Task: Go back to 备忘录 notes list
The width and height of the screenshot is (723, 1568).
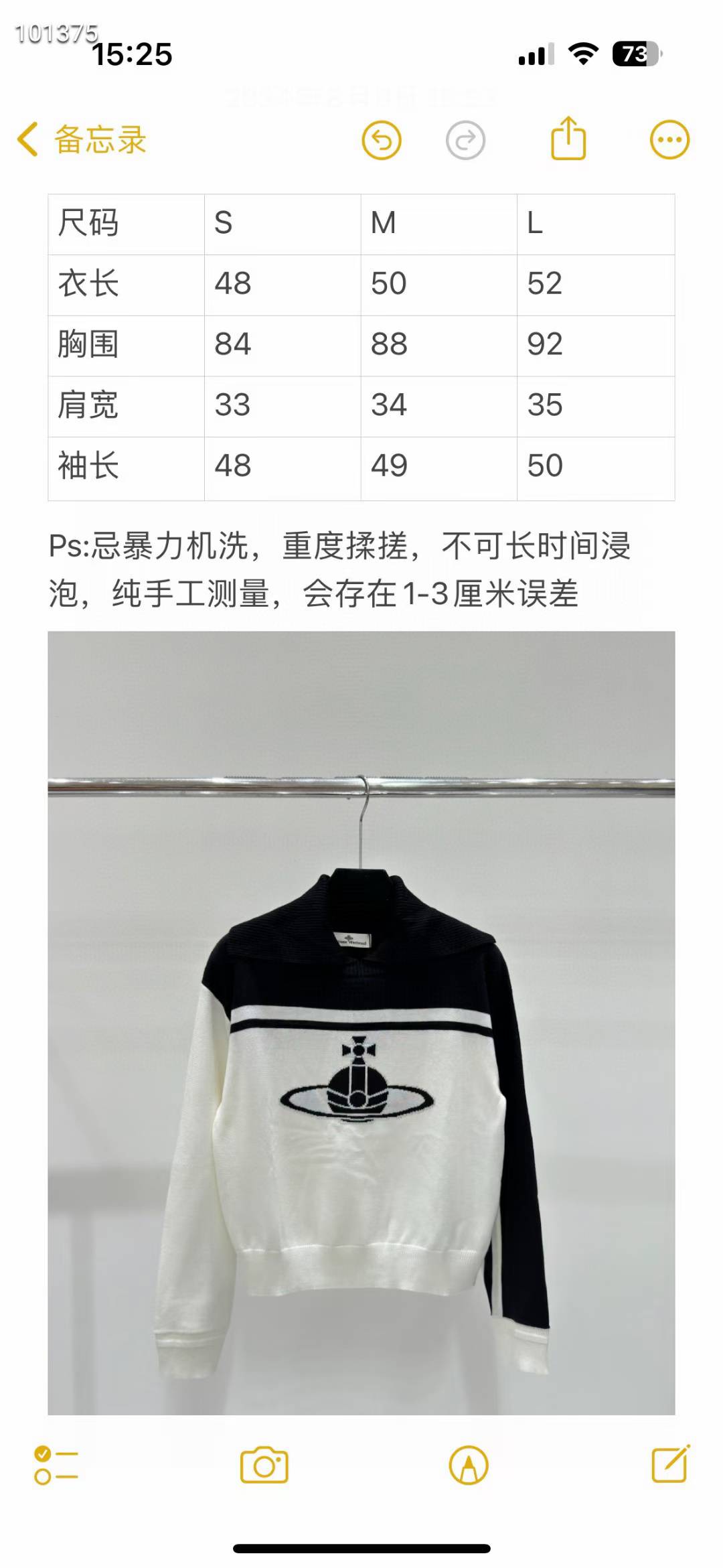Action: pos(82,140)
